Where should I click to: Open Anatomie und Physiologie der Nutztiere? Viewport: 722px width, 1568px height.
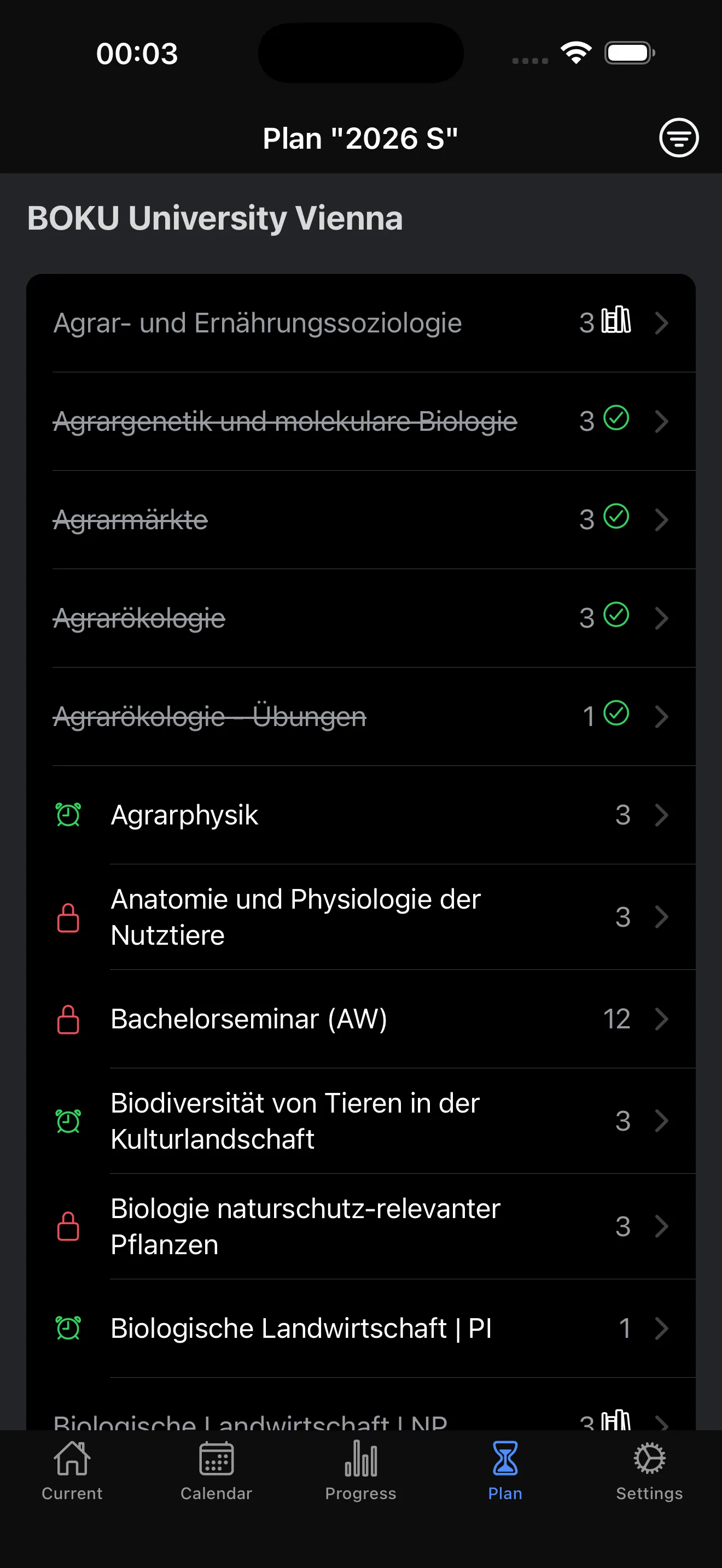[360, 917]
